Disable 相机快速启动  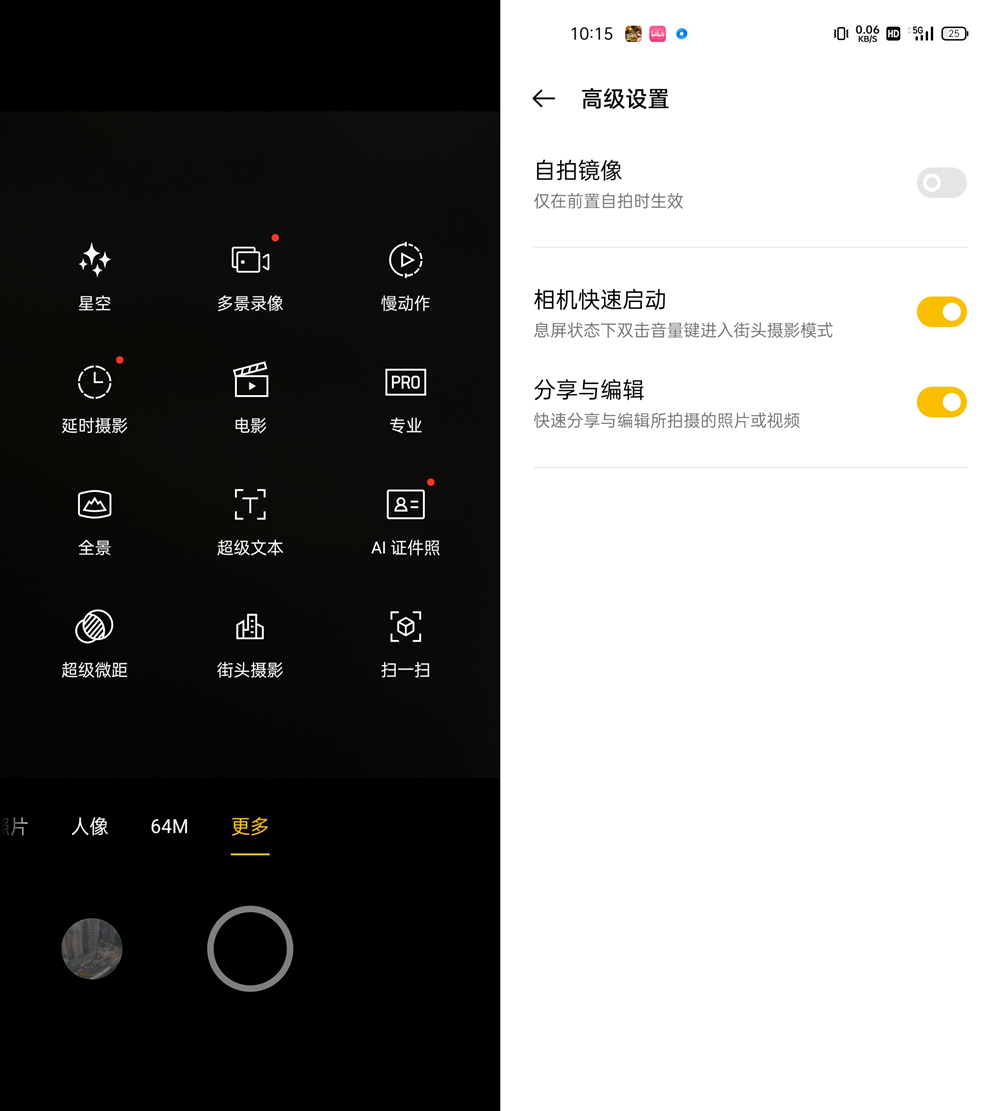[941, 312]
